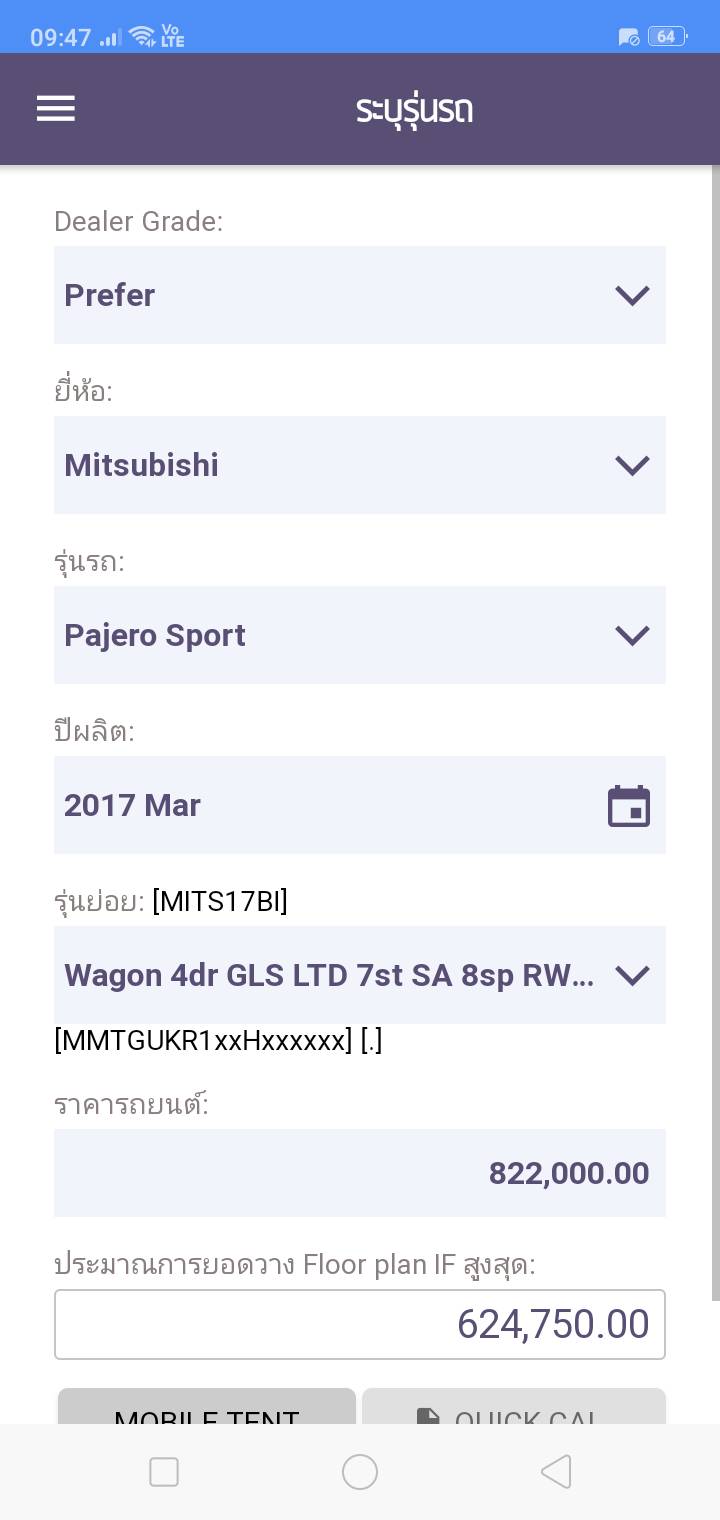Viewport: 720px width, 1520px height.
Task: Edit the car price field 822,000.00
Action: point(359,1173)
